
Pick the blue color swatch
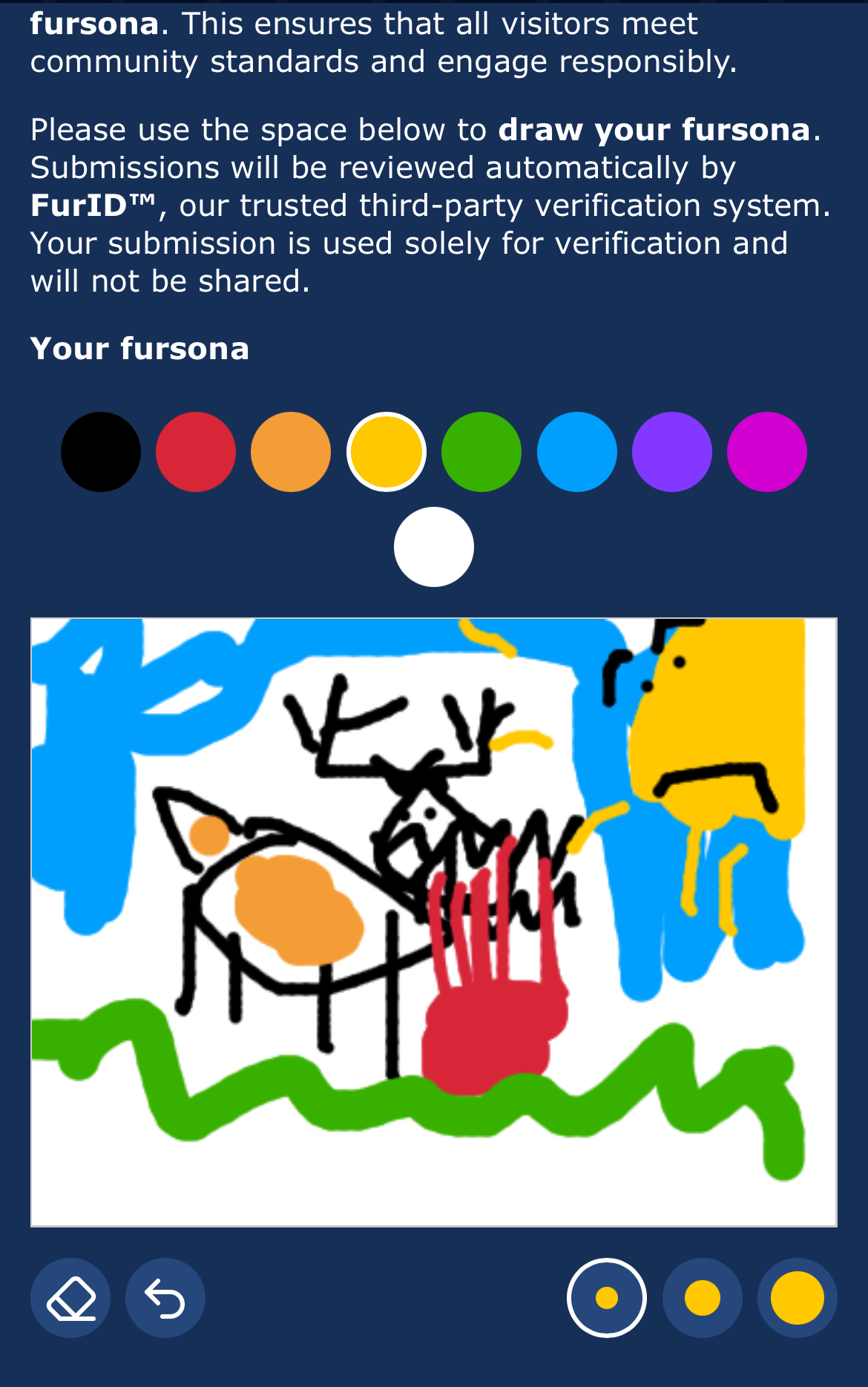[x=577, y=452]
